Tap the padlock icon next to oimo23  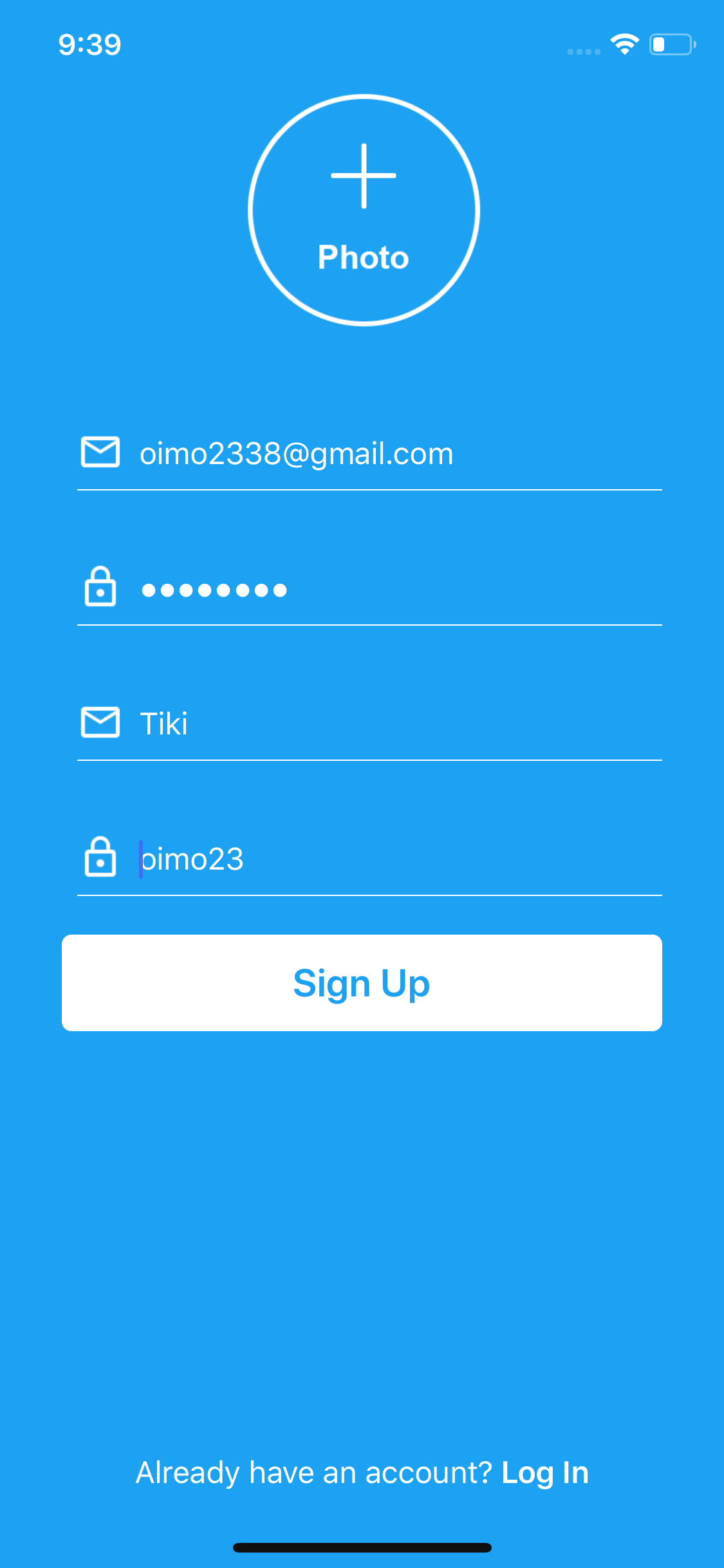[x=100, y=859]
